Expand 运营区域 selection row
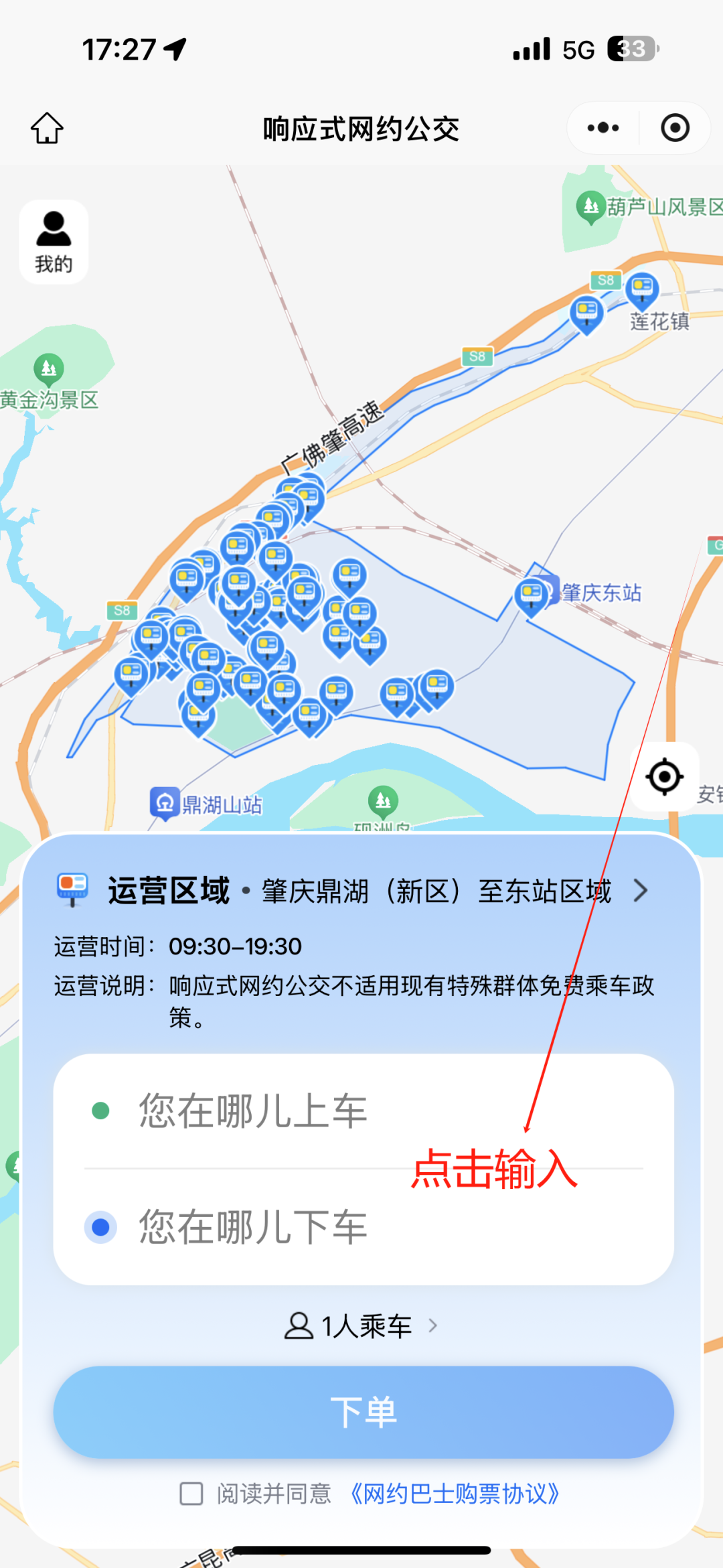The width and height of the screenshot is (723, 1568). (640, 891)
